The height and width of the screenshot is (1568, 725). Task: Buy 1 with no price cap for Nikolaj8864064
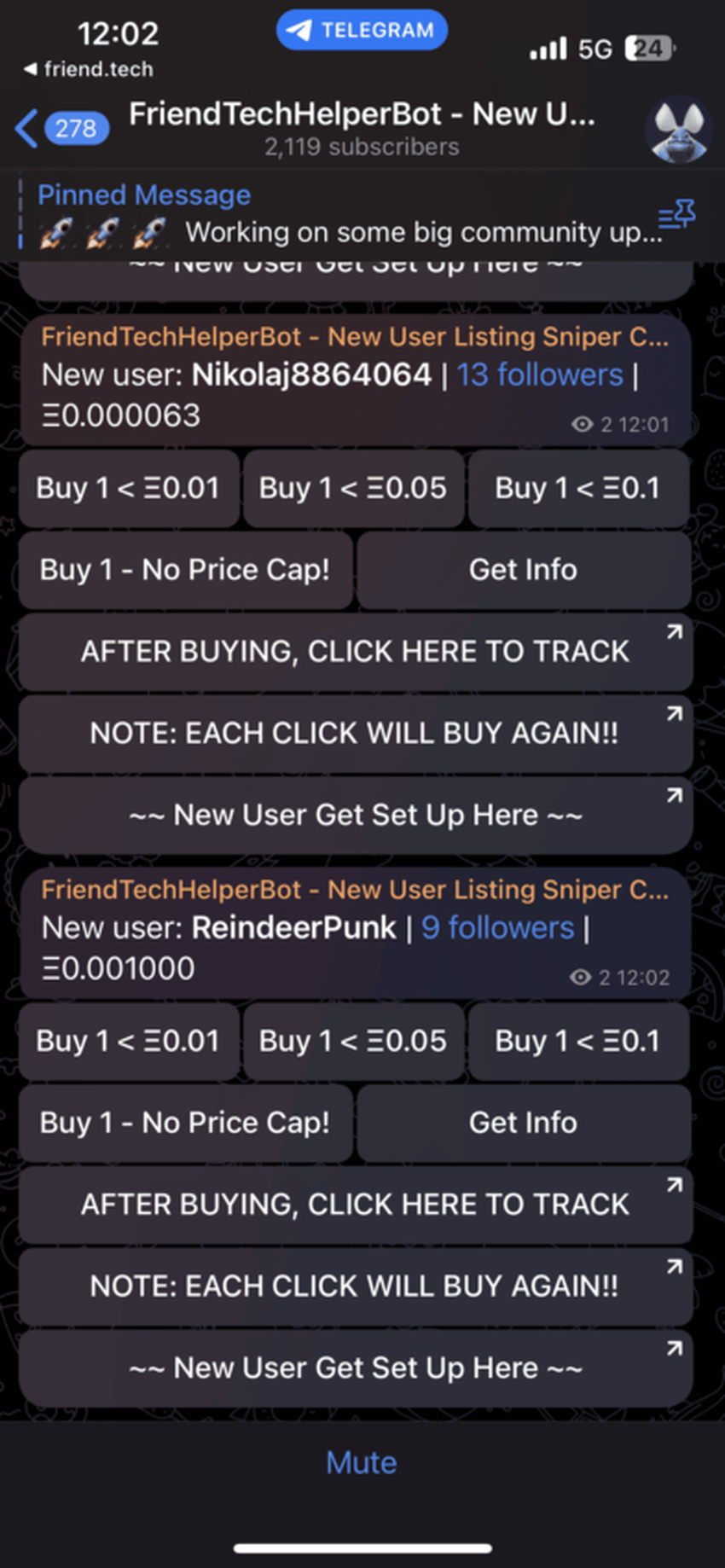tap(185, 570)
